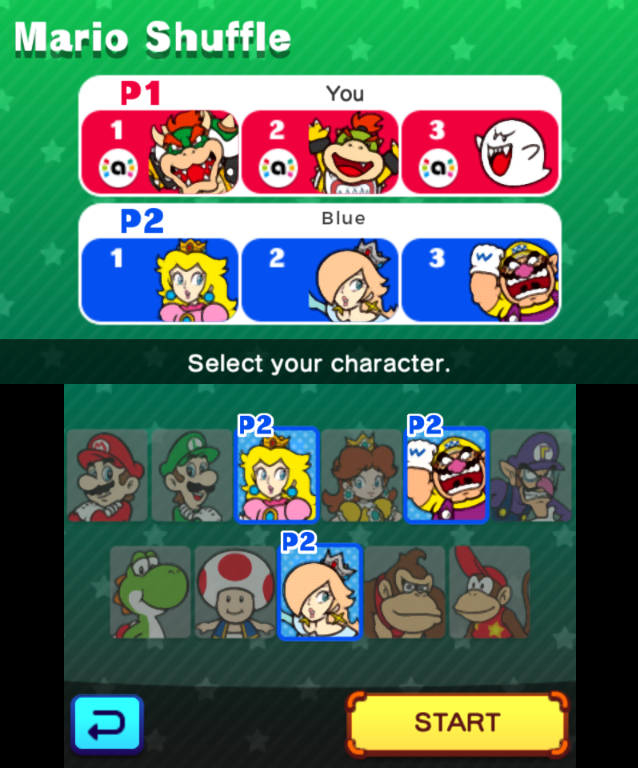
Task: Go back with the blue return arrow
Action: [107, 724]
